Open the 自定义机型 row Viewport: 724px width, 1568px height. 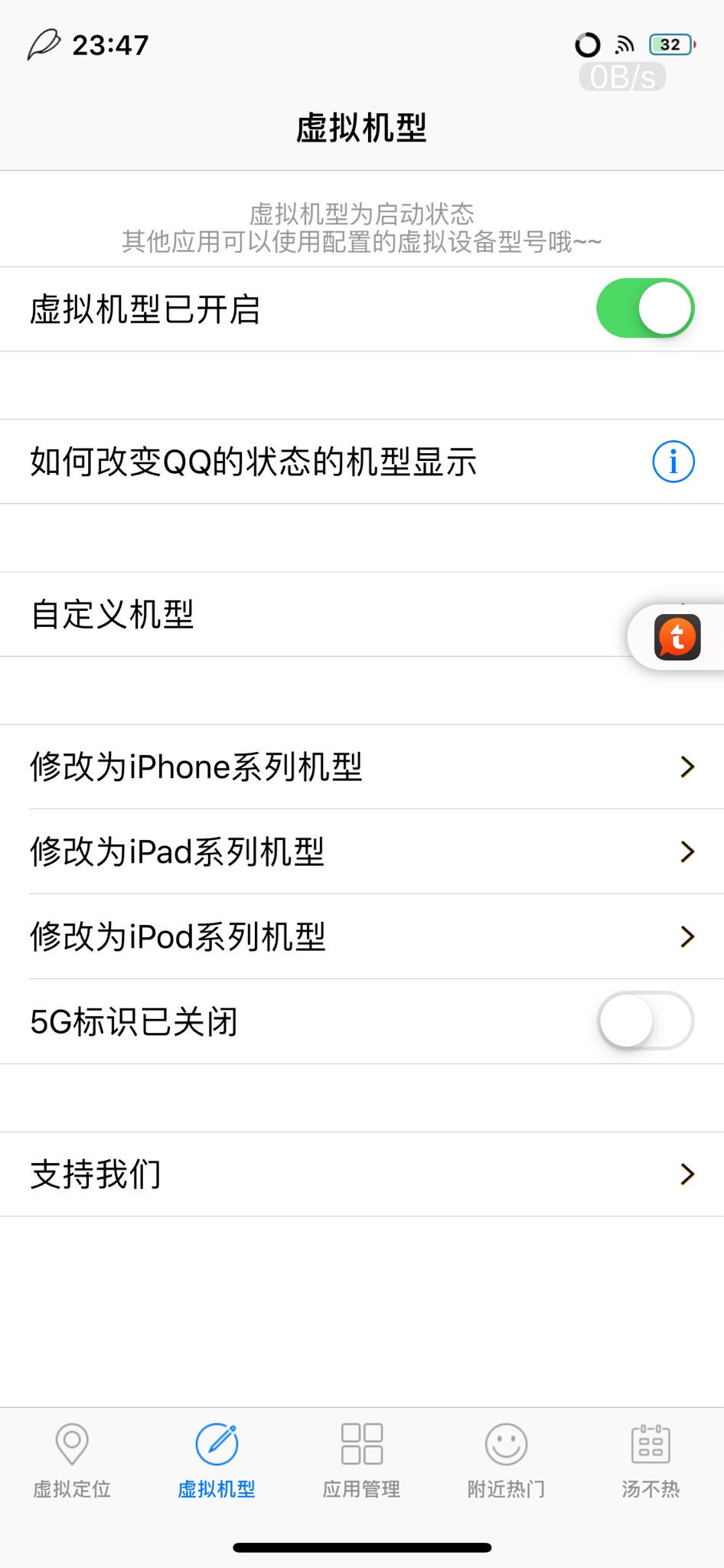[306, 614]
